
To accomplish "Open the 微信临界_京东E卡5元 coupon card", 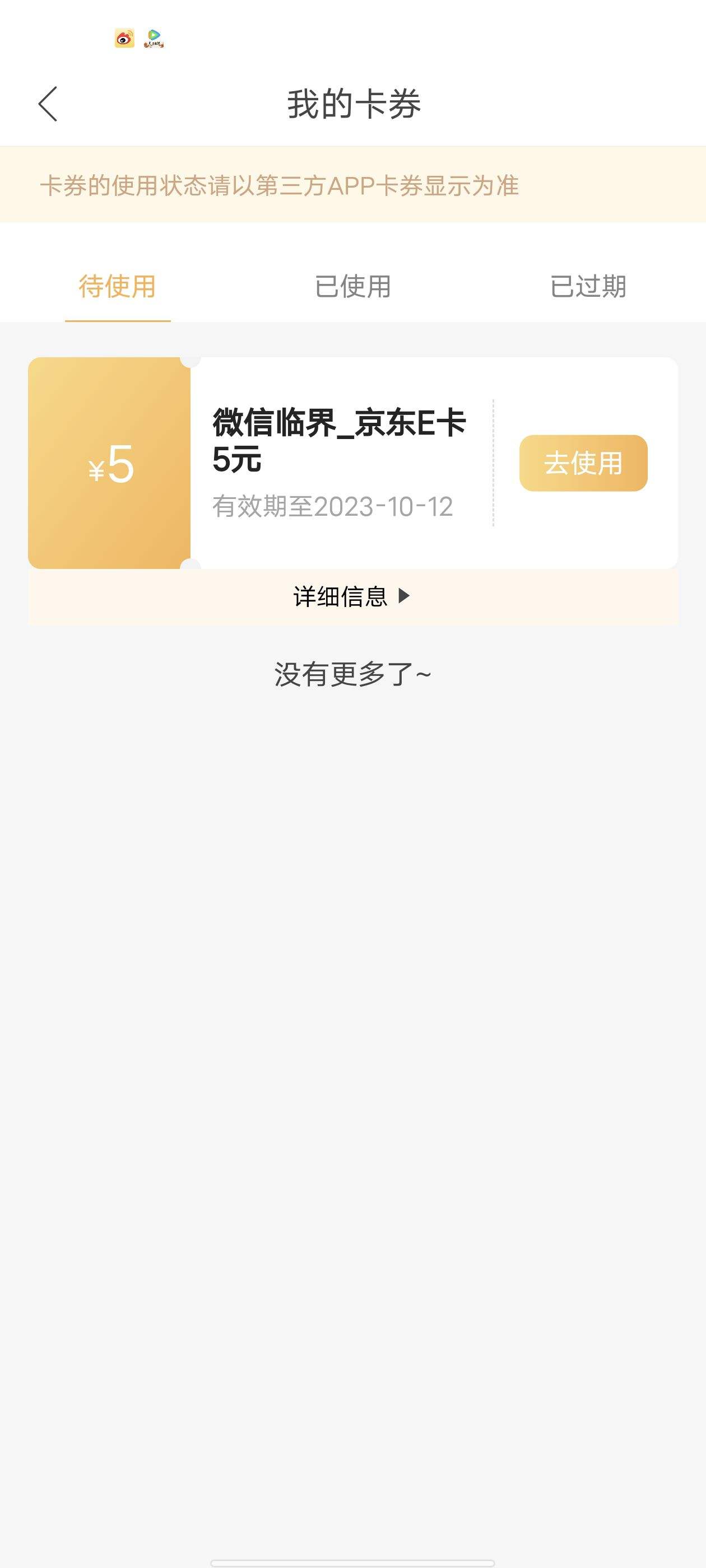I will tap(352, 463).
